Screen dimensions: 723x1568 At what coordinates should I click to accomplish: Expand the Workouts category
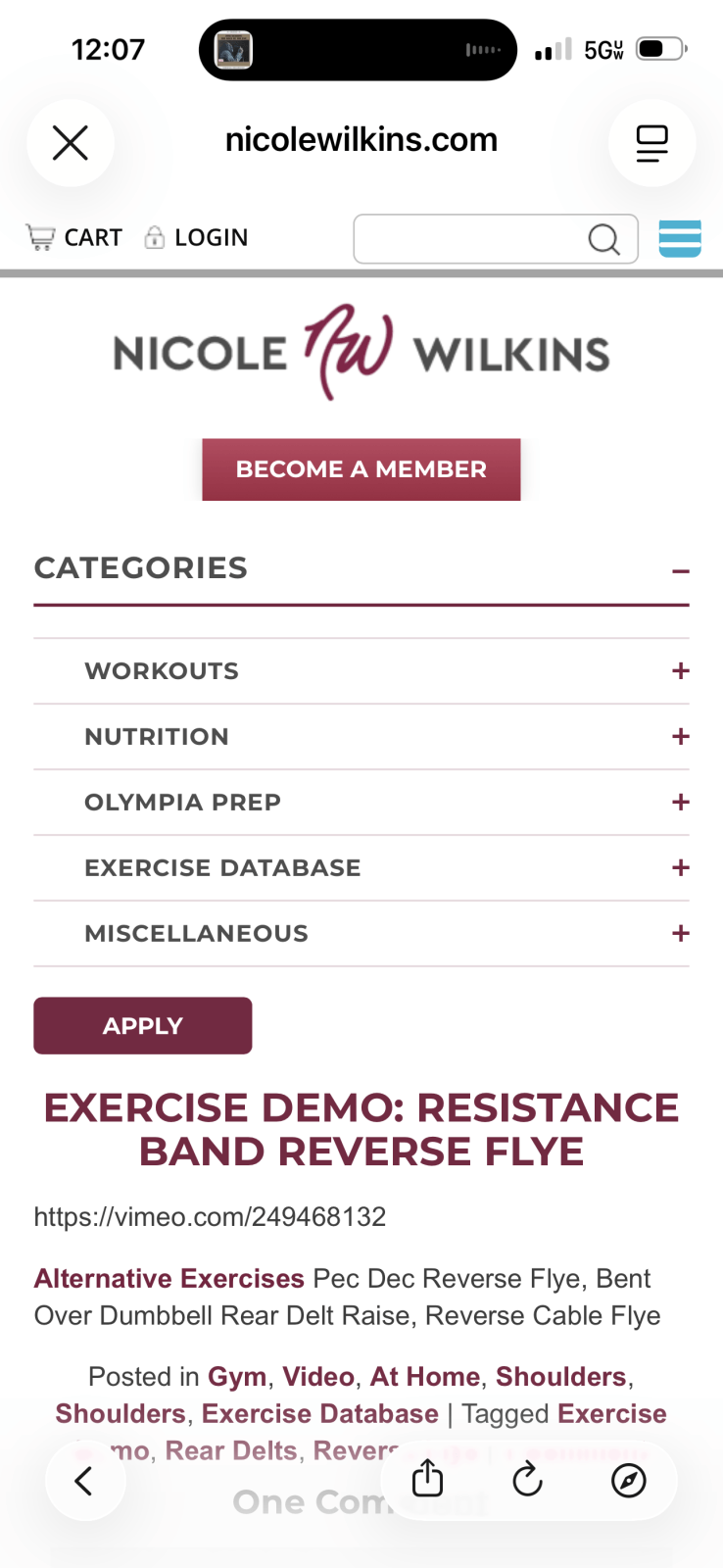681,671
